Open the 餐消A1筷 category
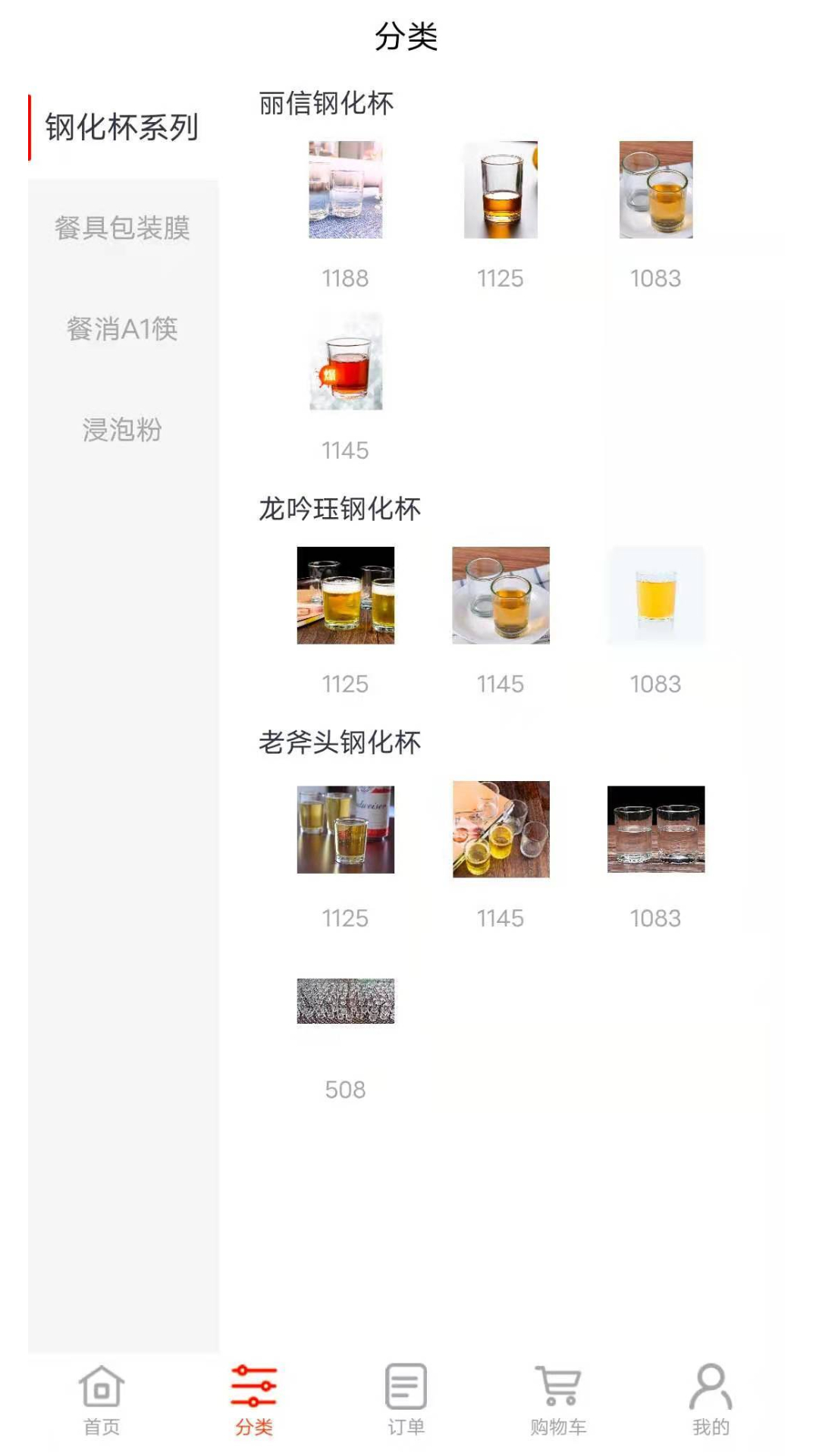 tap(123, 330)
